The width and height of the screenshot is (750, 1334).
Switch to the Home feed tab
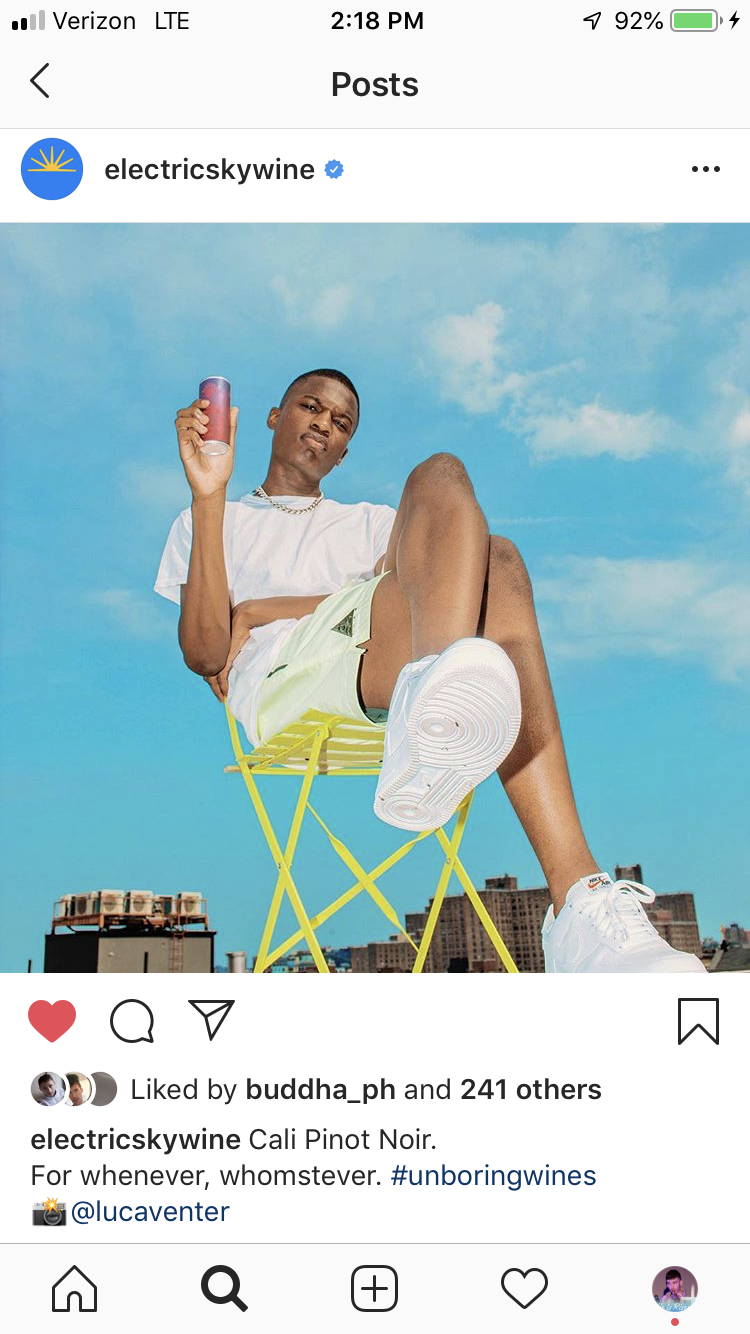pyautogui.click(x=75, y=1288)
